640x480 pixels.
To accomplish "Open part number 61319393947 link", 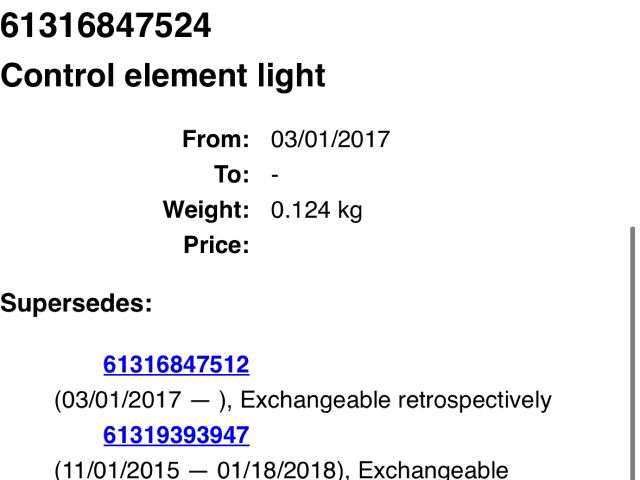I will point(176,435).
